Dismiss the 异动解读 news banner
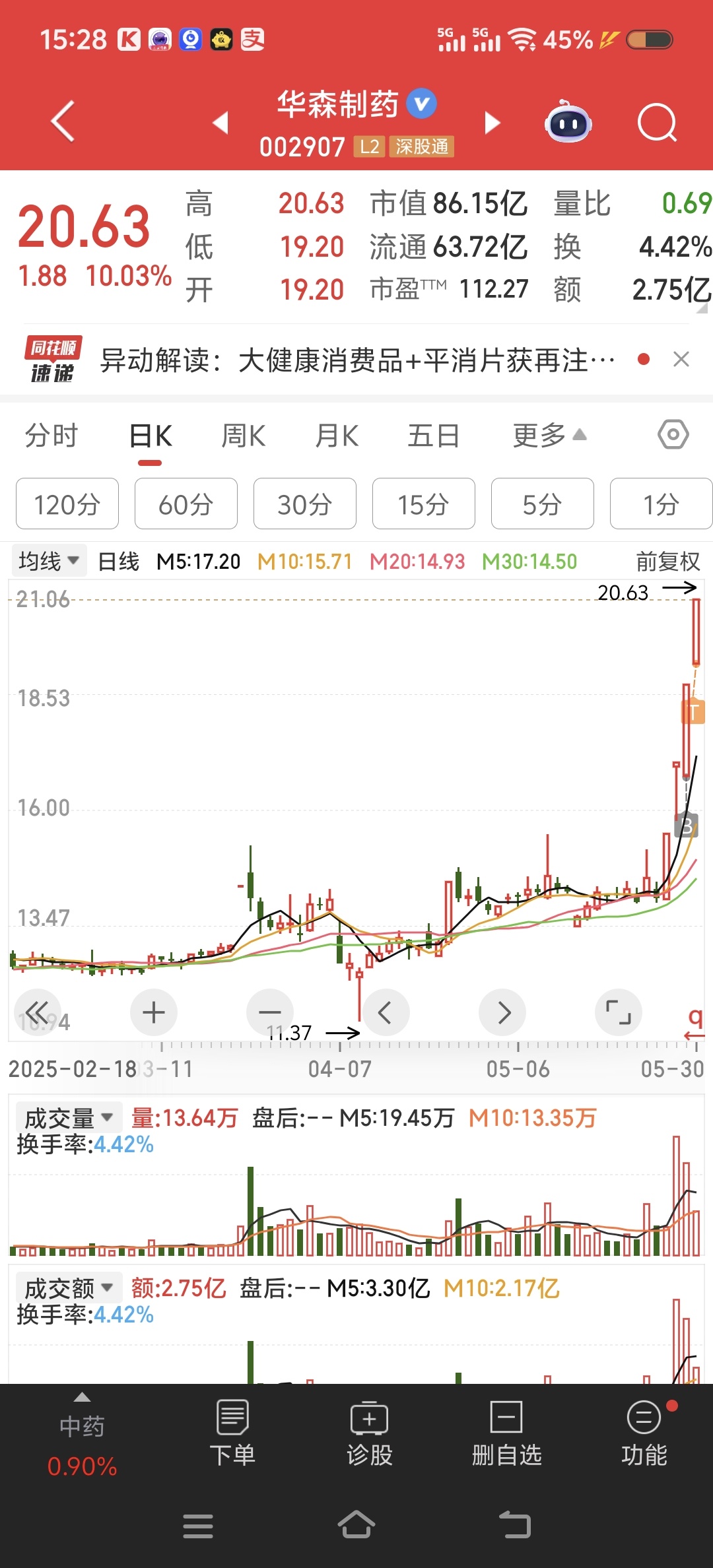Image resolution: width=713 pixels, height=1568 pixels. (x=681, y=360)
